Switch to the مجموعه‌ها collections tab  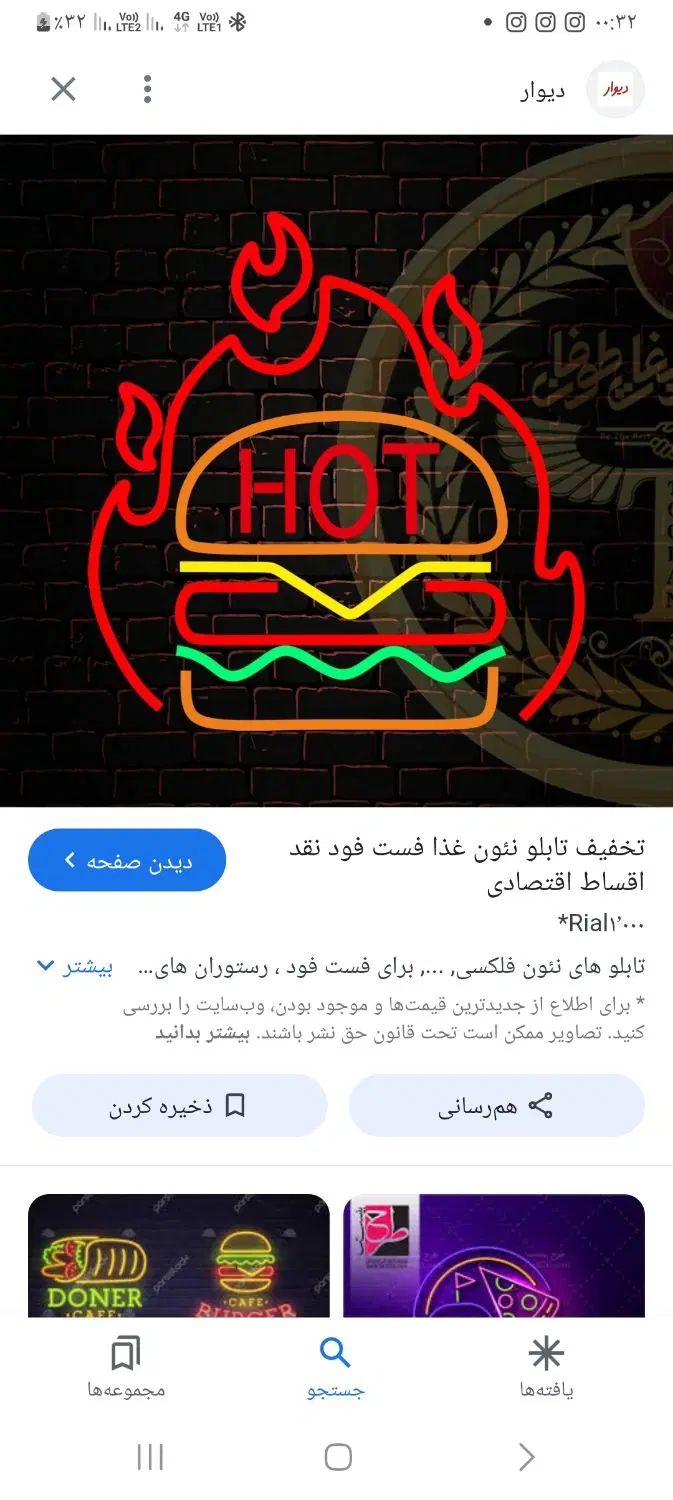click(126, 1368)
